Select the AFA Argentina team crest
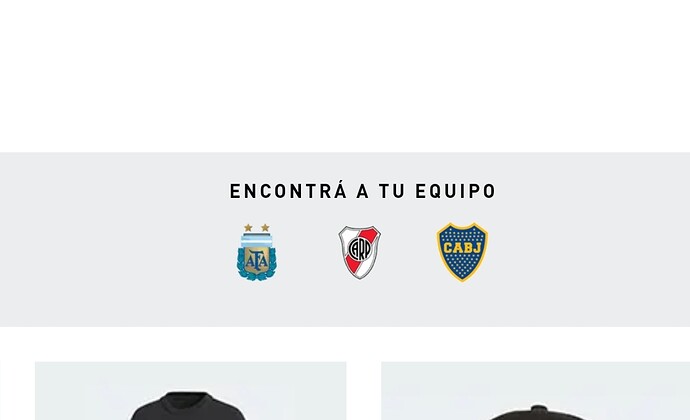 pos(257,253)
